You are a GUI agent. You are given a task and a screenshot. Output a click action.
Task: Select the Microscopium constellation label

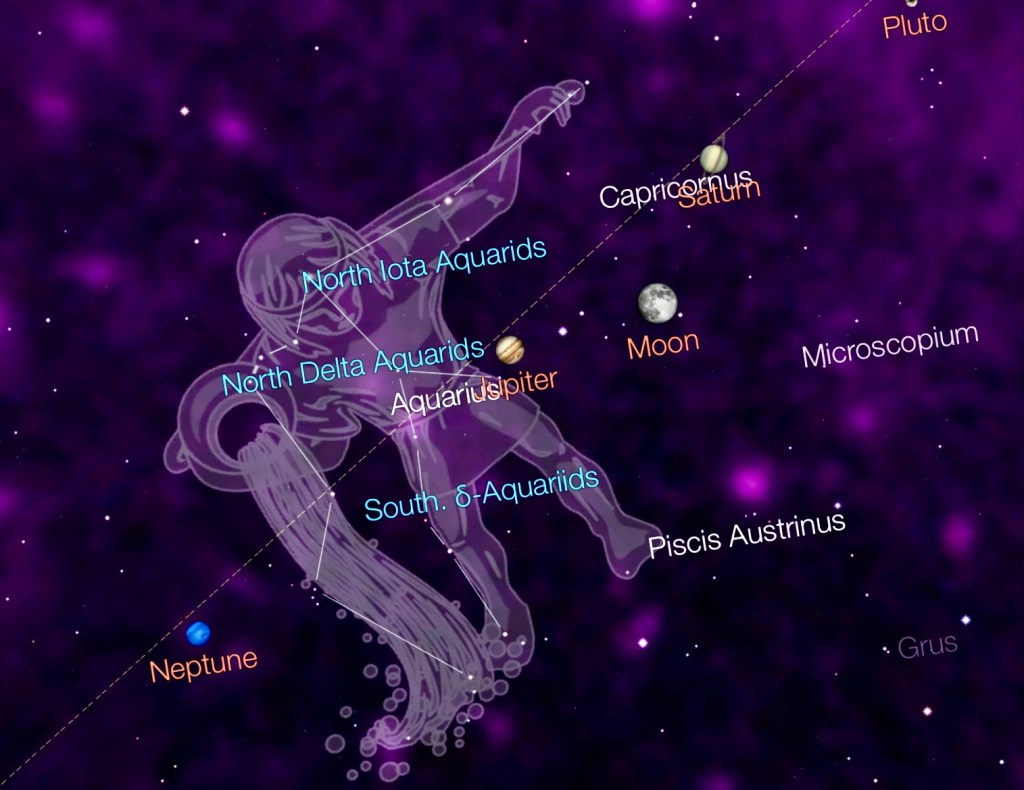click(889, 346)
